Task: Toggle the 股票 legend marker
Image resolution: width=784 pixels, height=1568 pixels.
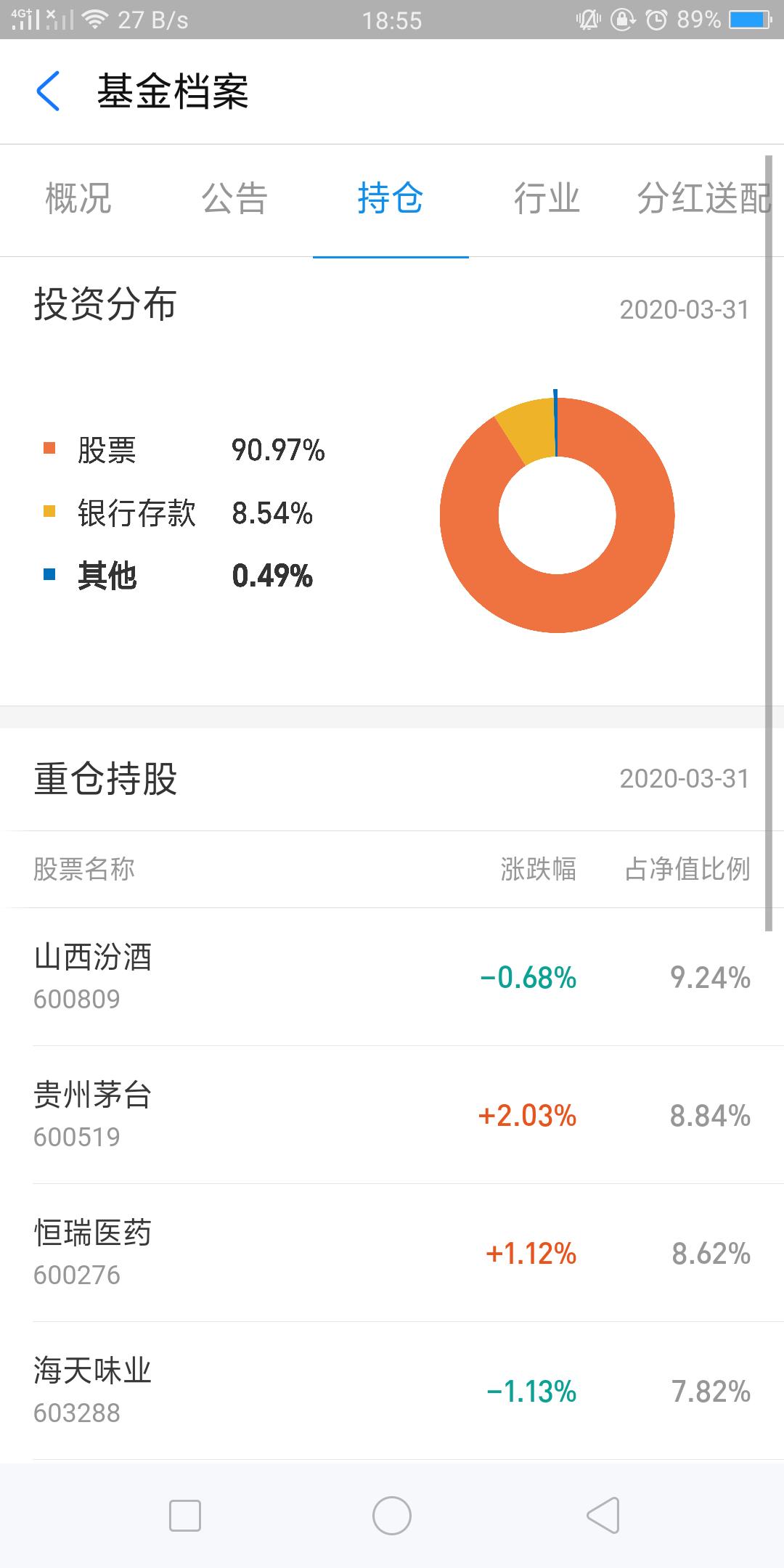Action: [x=49, y=448]
